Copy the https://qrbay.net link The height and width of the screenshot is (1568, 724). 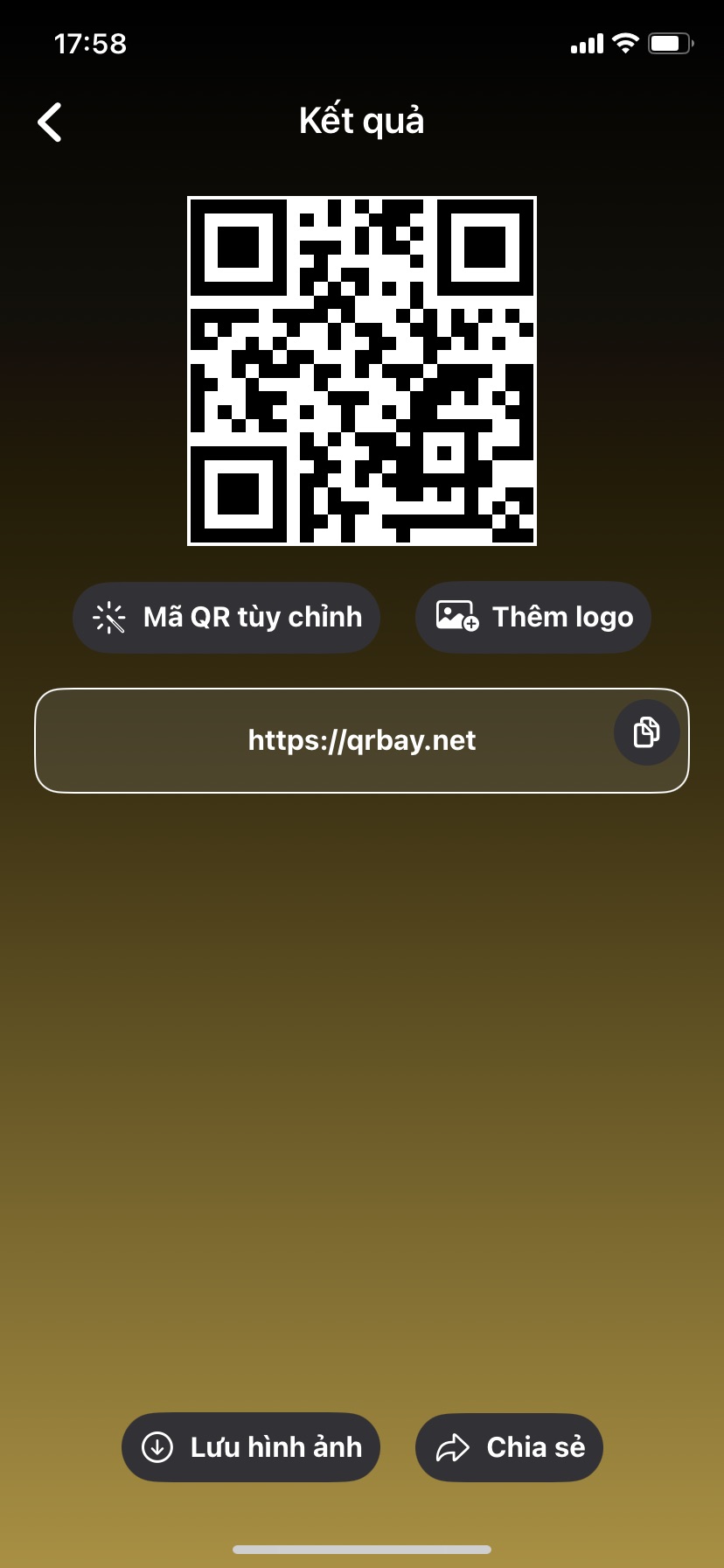[646, 732]
